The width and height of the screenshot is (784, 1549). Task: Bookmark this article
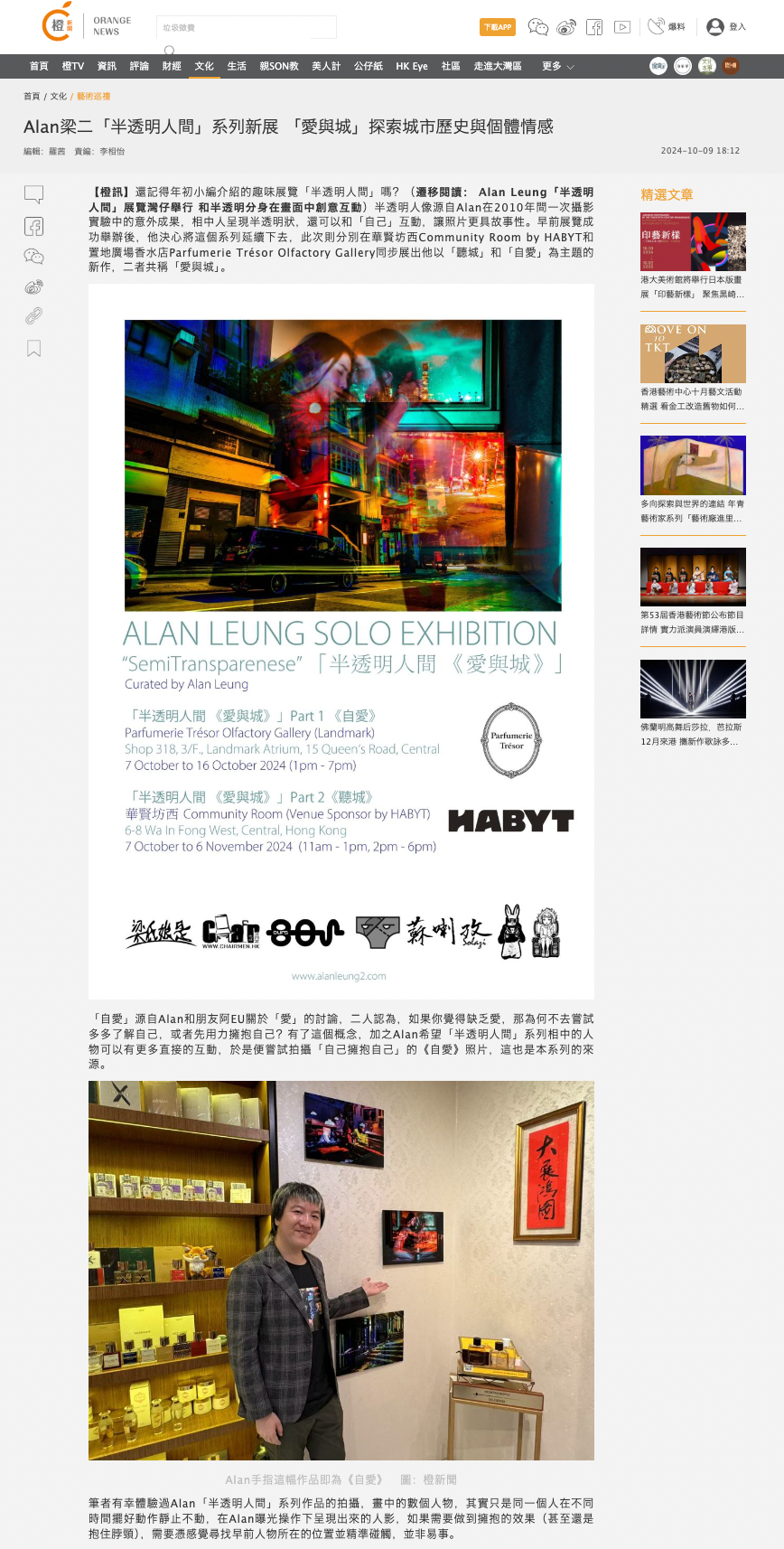pyautogui.click(x=33, y=348)
